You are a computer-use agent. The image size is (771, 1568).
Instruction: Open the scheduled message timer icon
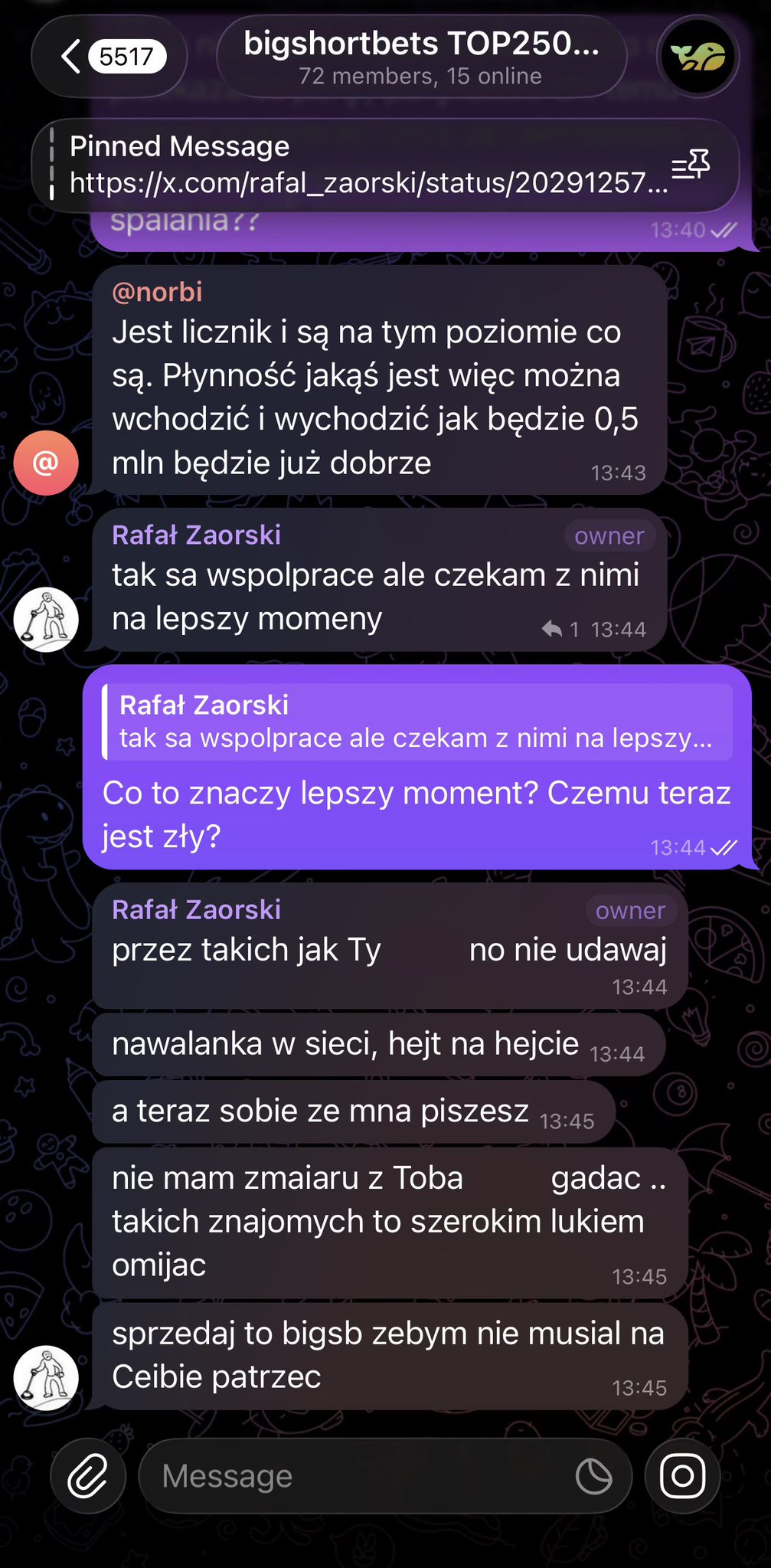point(593,1476)
